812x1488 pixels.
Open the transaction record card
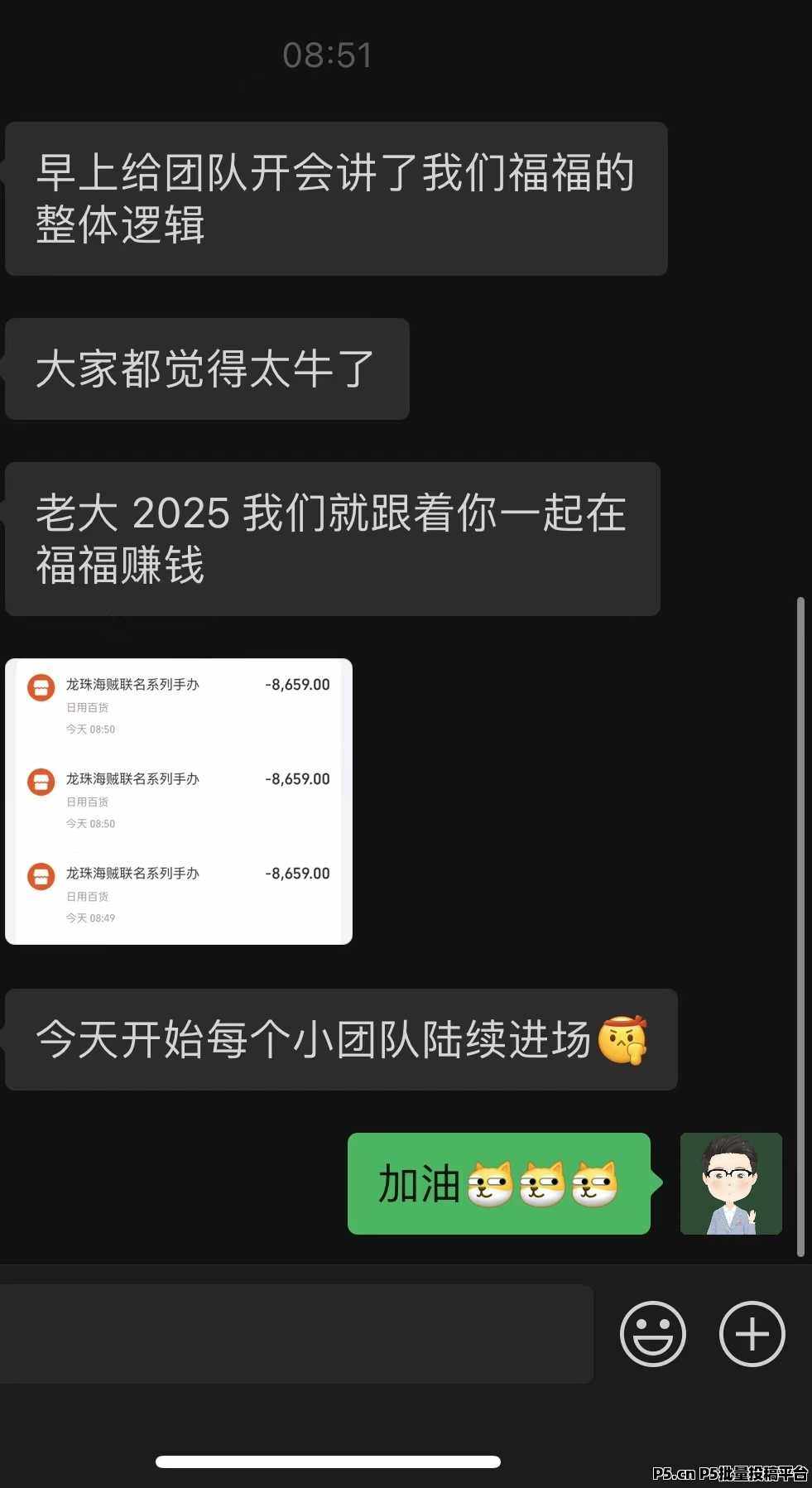click(179, 797)
